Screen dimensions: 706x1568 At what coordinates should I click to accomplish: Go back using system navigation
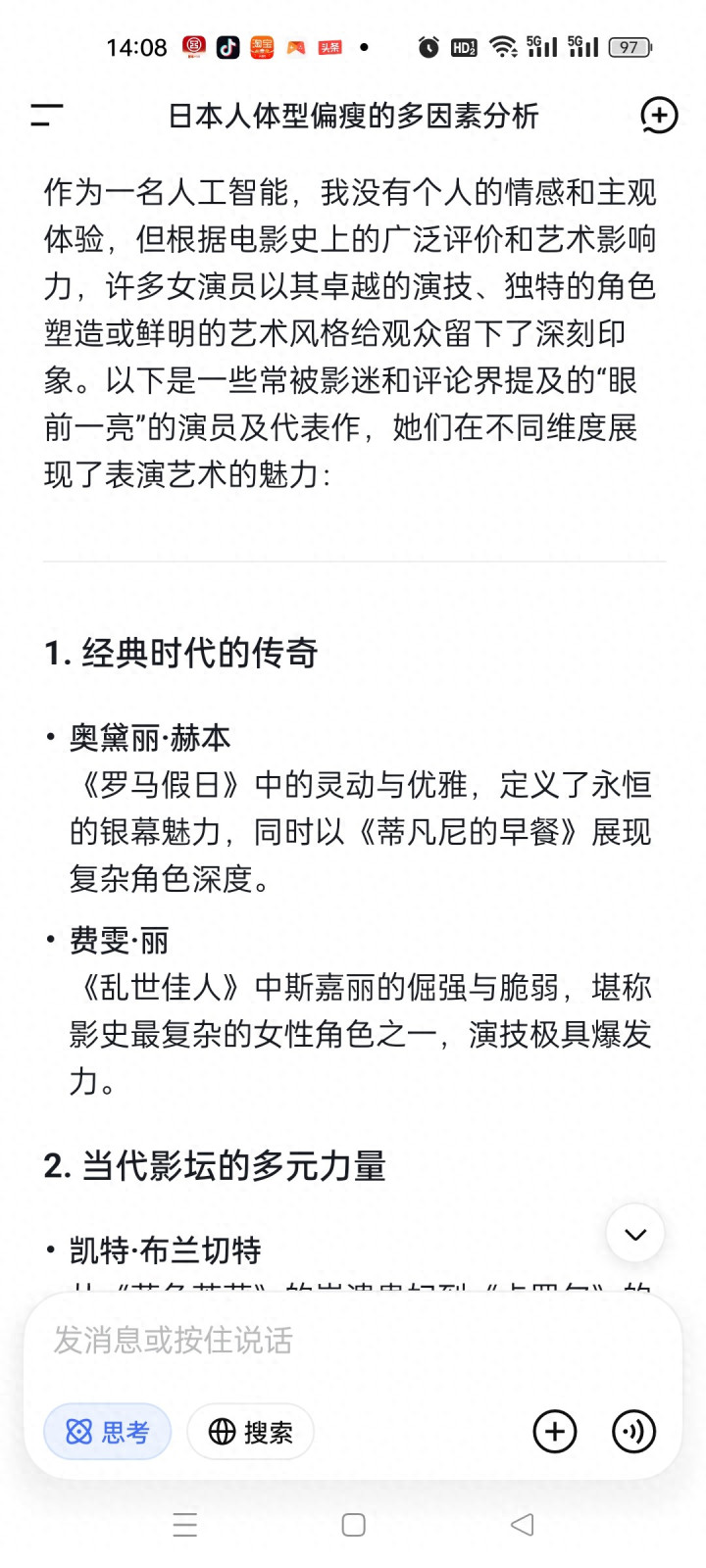[523, 1525]
